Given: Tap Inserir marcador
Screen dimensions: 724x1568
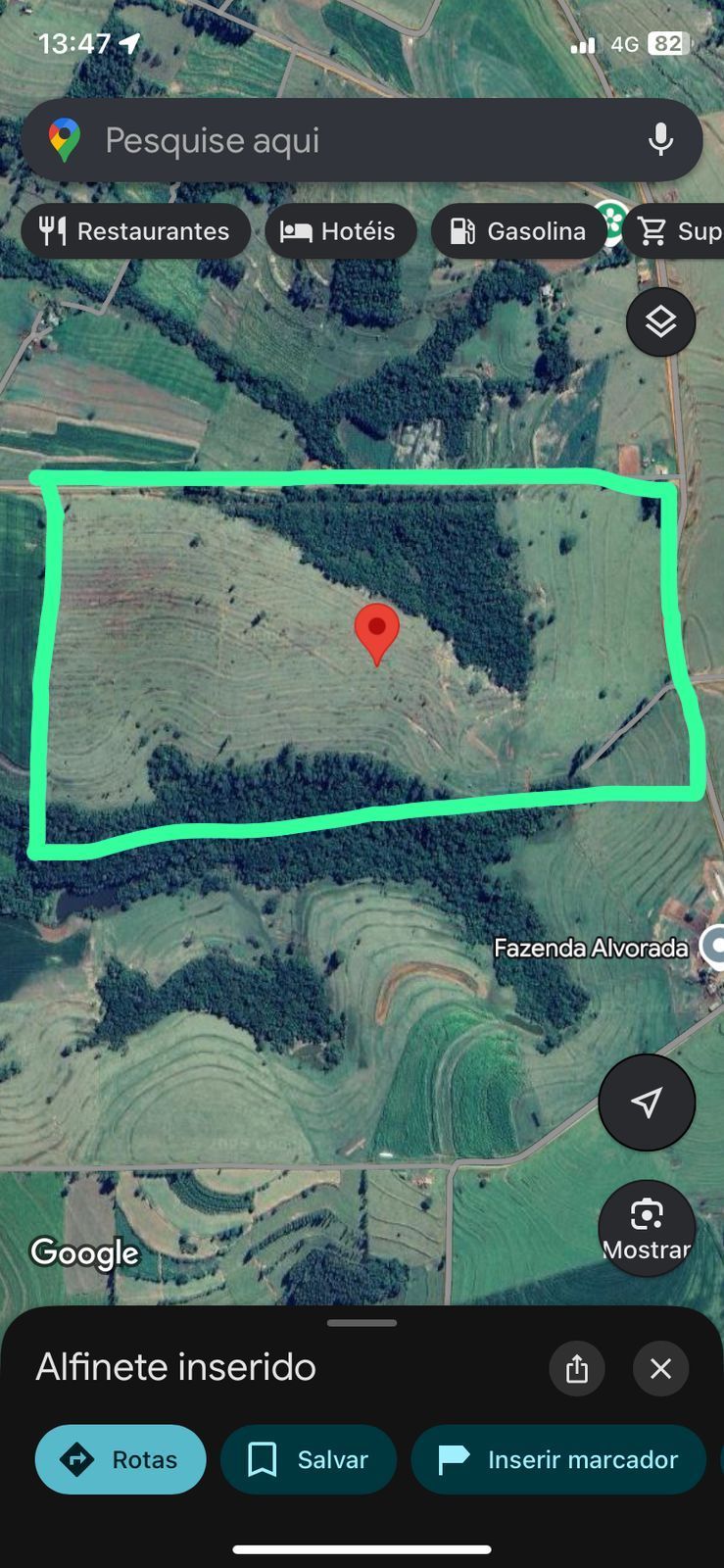Looking at the screenshot, I should point(558,1459).
